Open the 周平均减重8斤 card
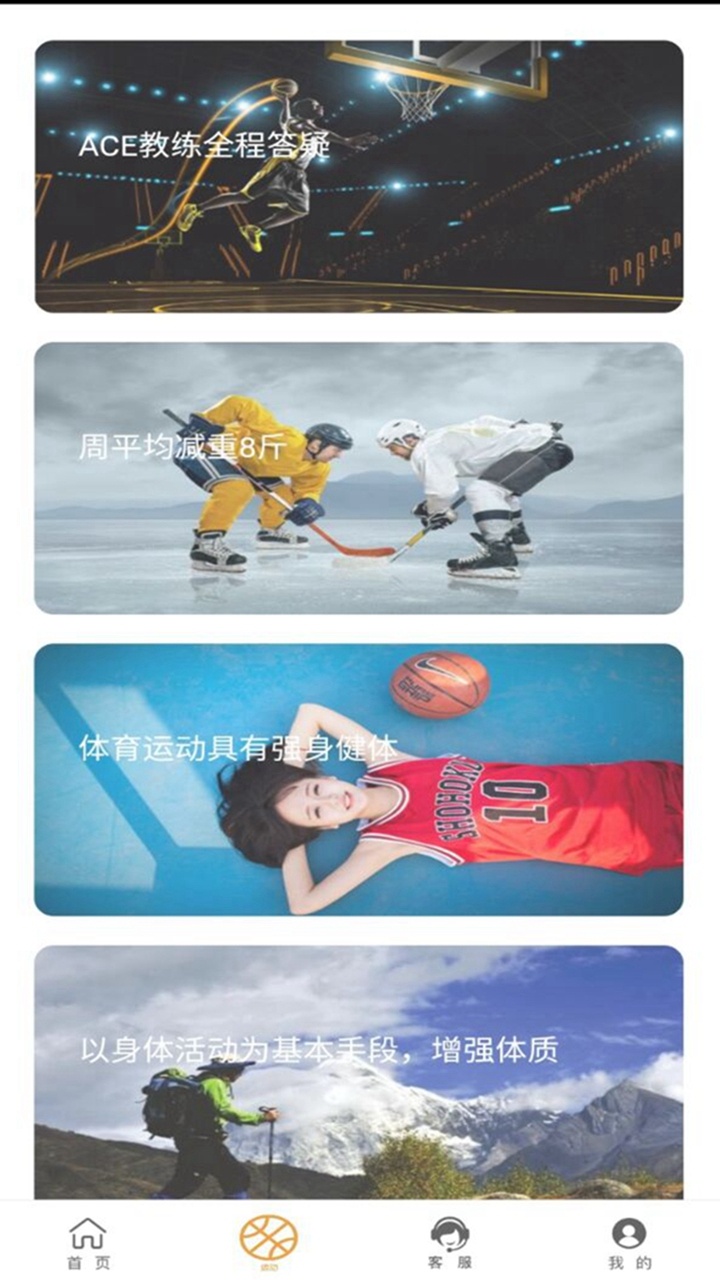 [359, 478]
